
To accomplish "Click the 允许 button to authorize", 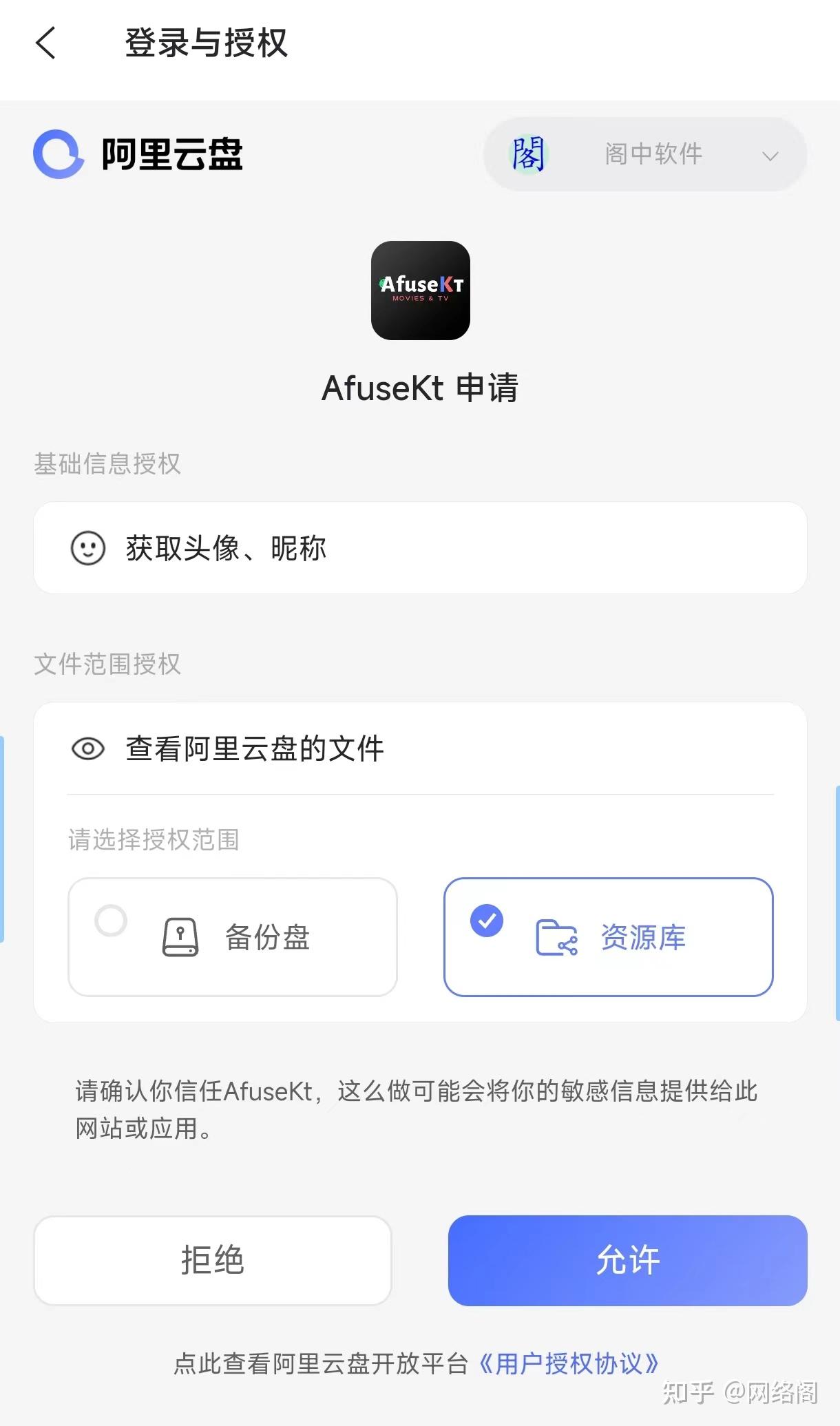I will pyautogui.click(x=627, y=1260).
